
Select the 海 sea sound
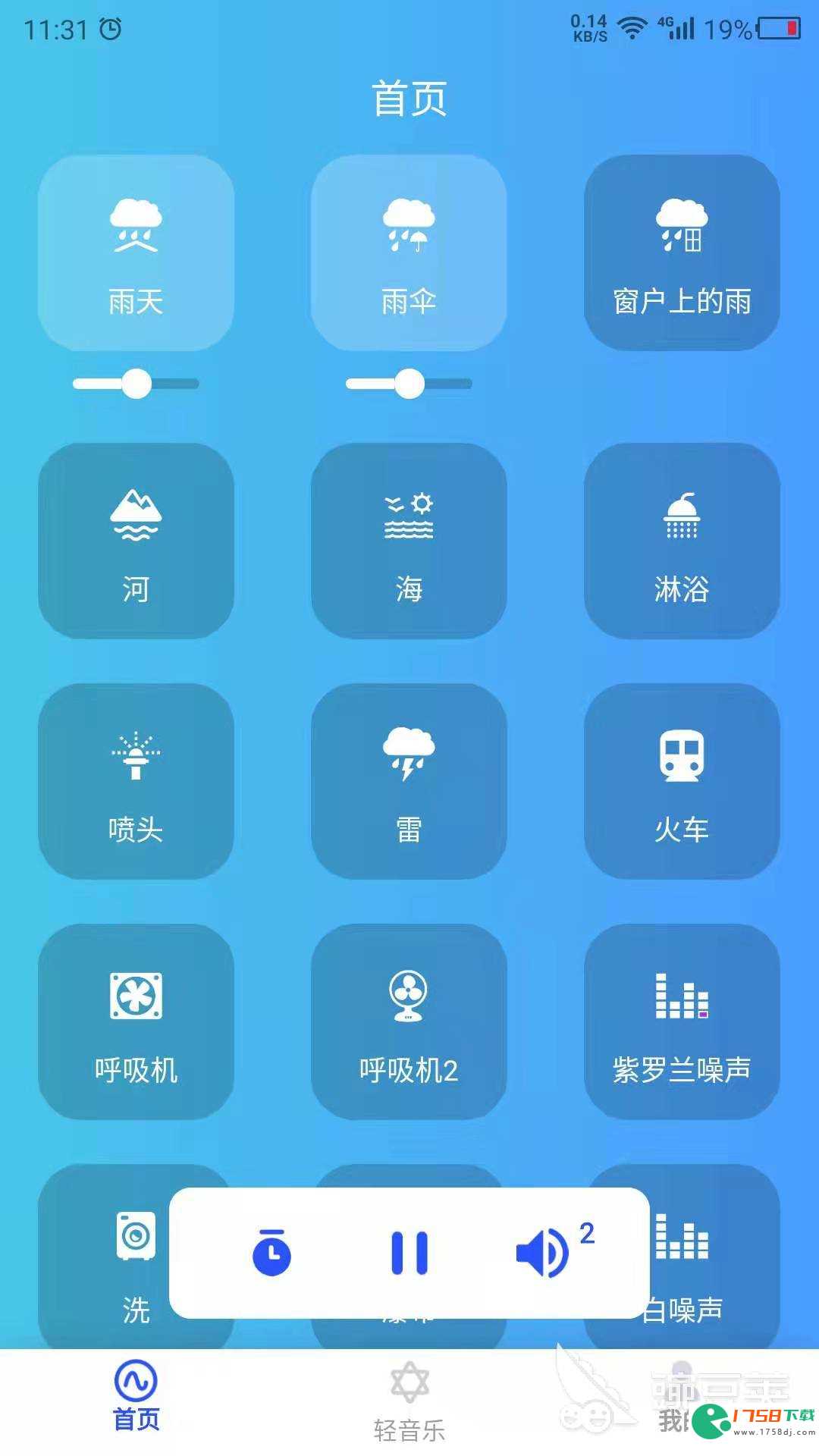pyautogui.click(x=409, y=541)
